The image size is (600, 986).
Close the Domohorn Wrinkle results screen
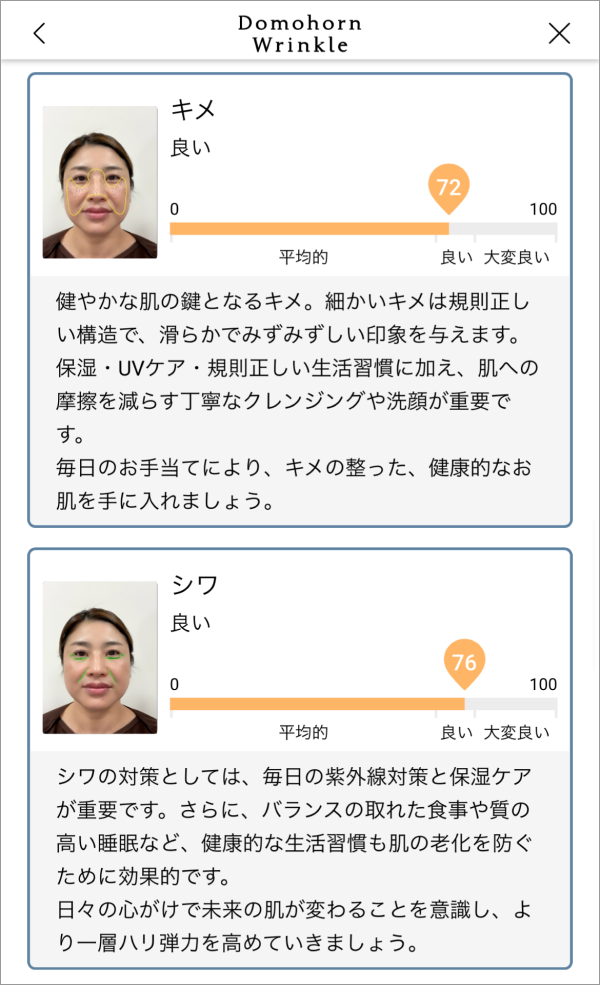pyautogui.click(x=559, y=33)
